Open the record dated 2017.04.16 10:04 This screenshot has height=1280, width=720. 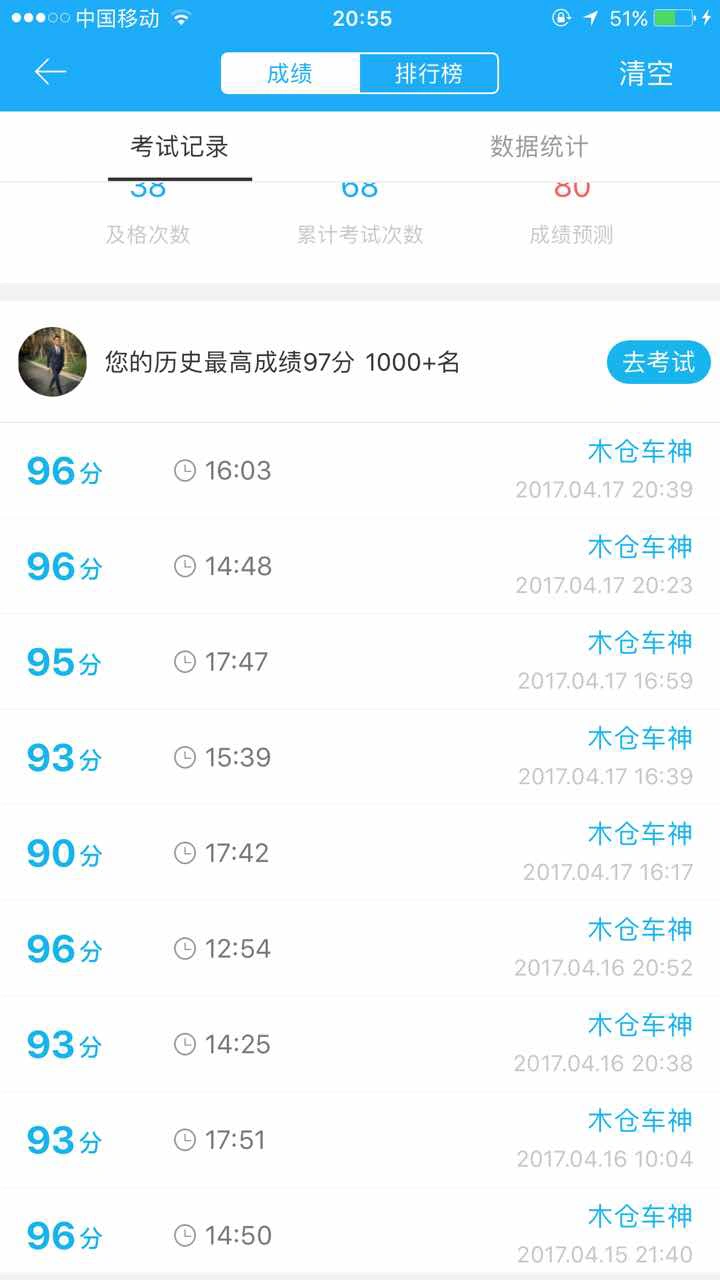360,1140
